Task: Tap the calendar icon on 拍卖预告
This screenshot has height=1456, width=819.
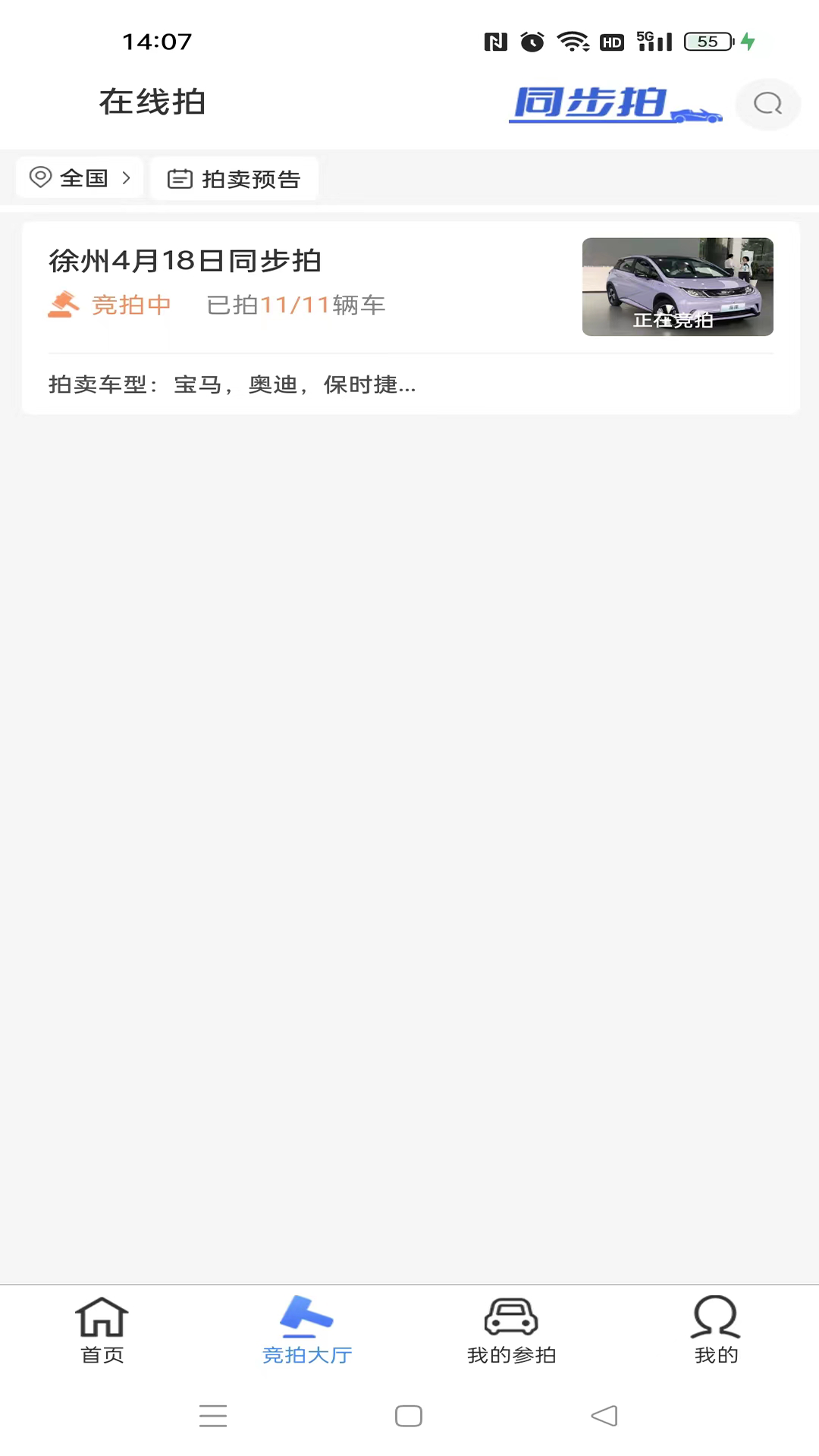Action: tap(180, 179)
